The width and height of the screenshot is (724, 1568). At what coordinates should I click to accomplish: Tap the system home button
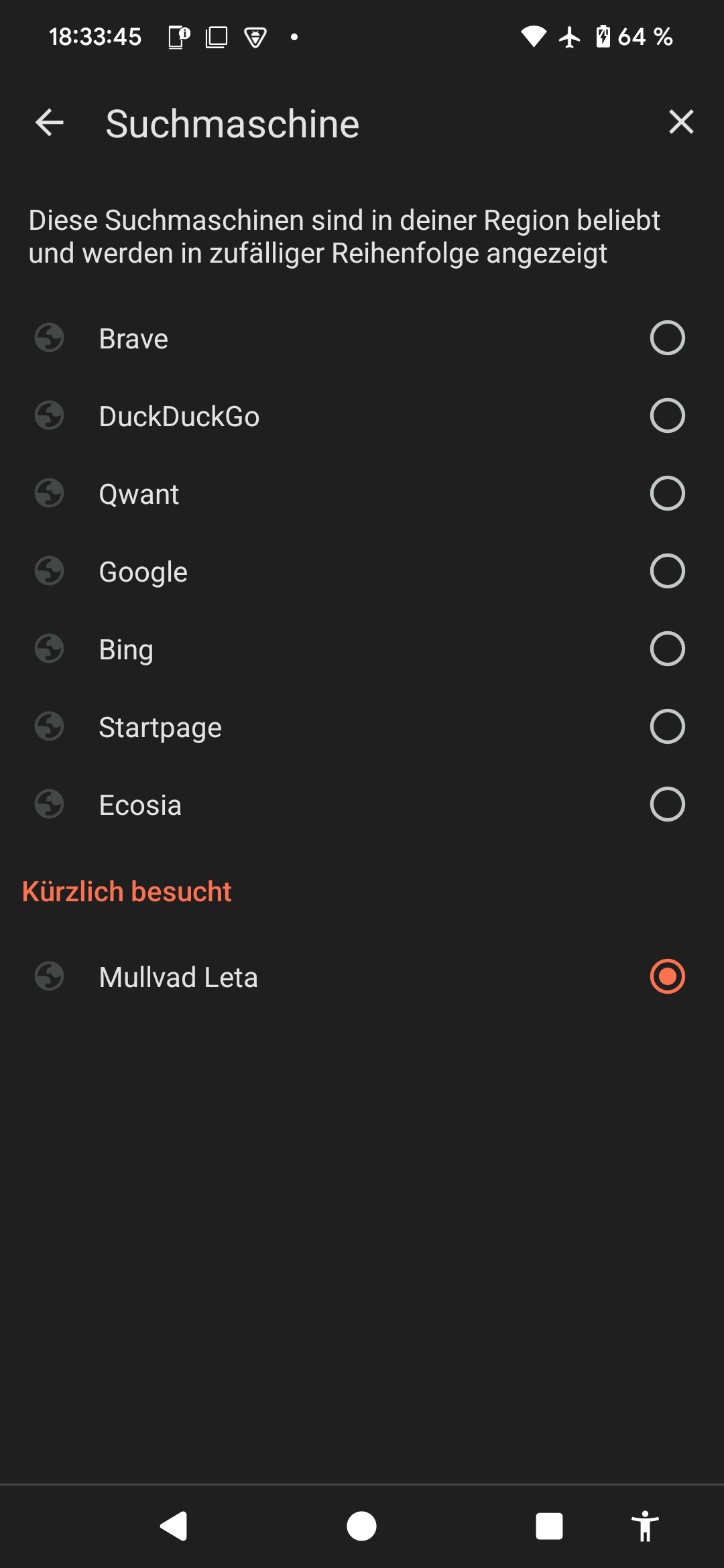tap(361, 1526)
